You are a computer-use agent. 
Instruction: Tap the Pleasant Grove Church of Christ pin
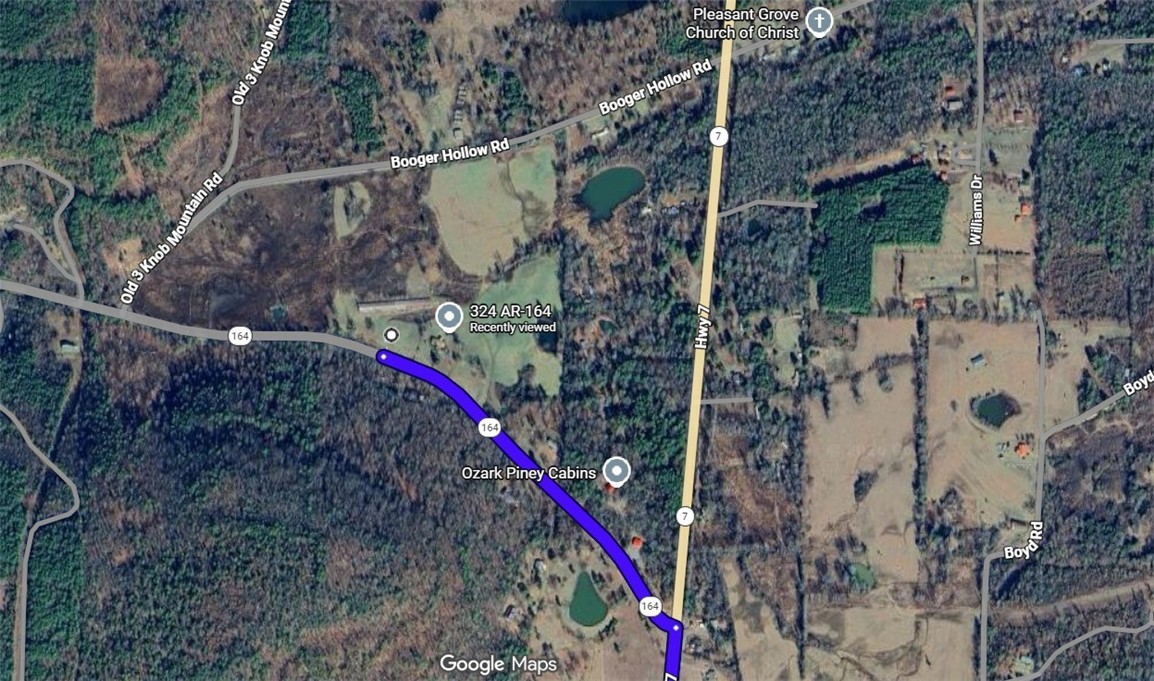coord(819,22)
